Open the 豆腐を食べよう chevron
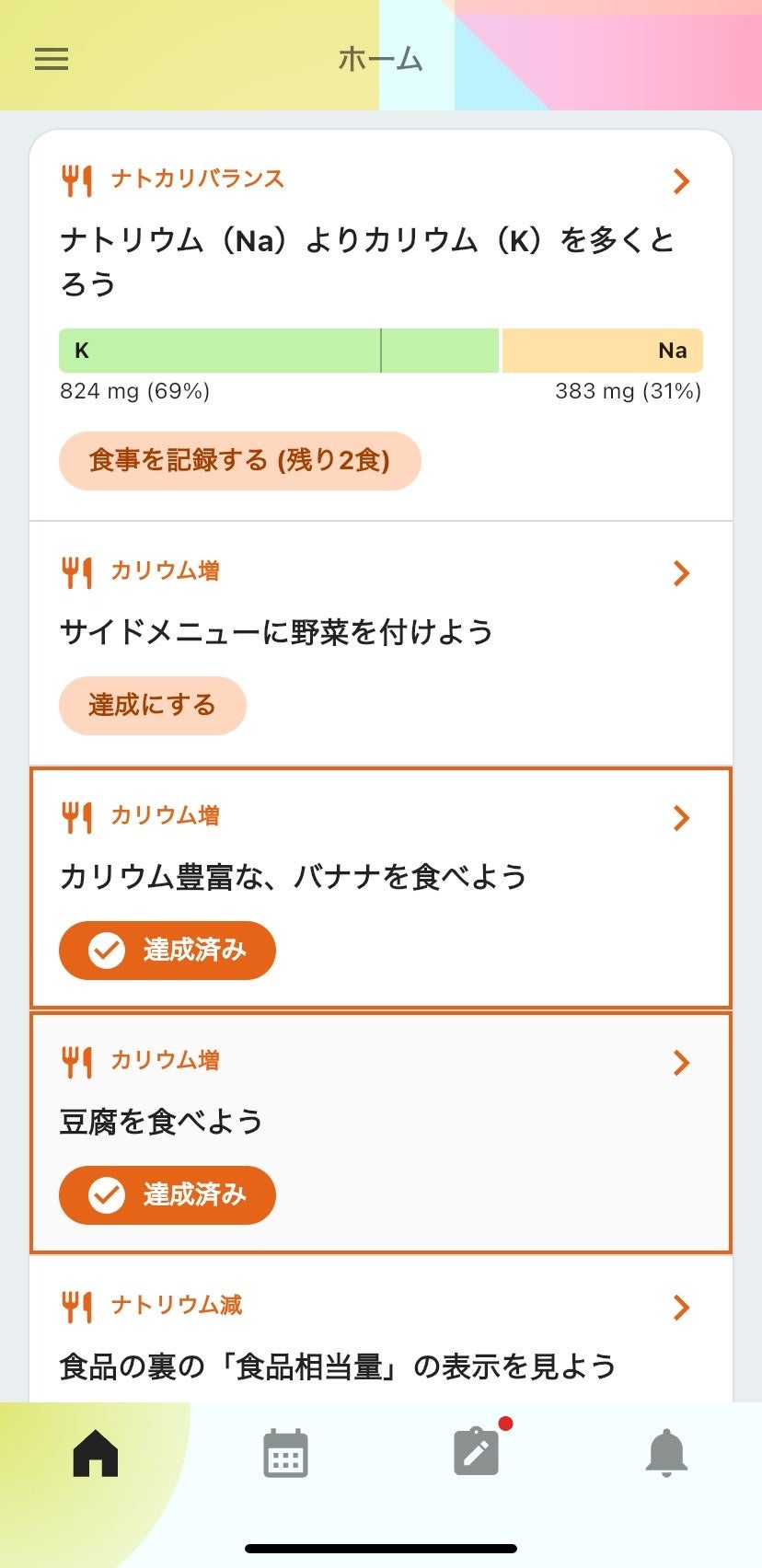Viewport: 762px width, 1568px height. (681, 1063)
